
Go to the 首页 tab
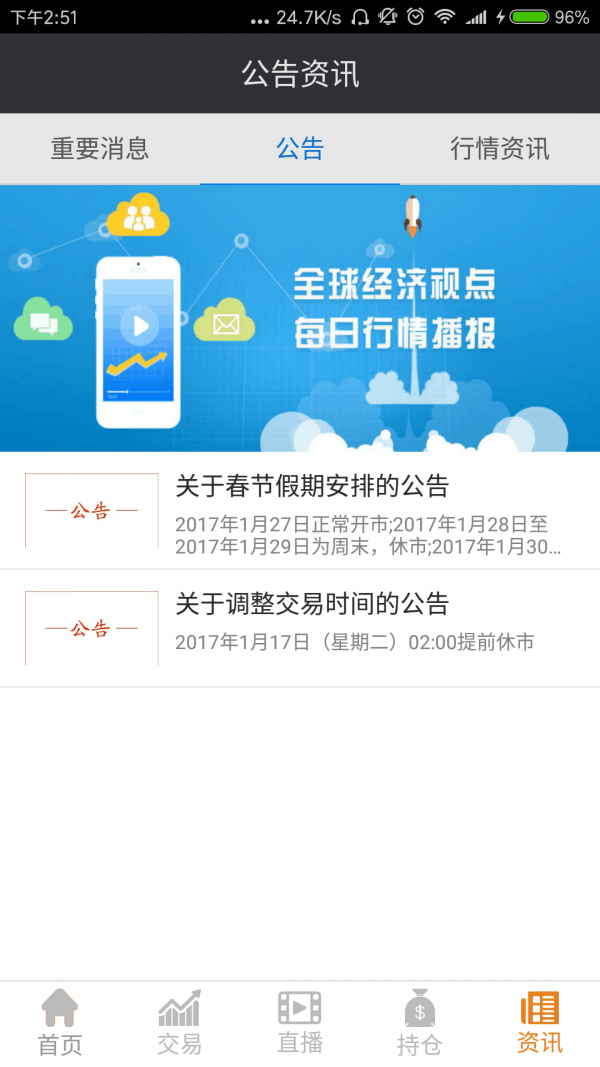coord(60,1023)
